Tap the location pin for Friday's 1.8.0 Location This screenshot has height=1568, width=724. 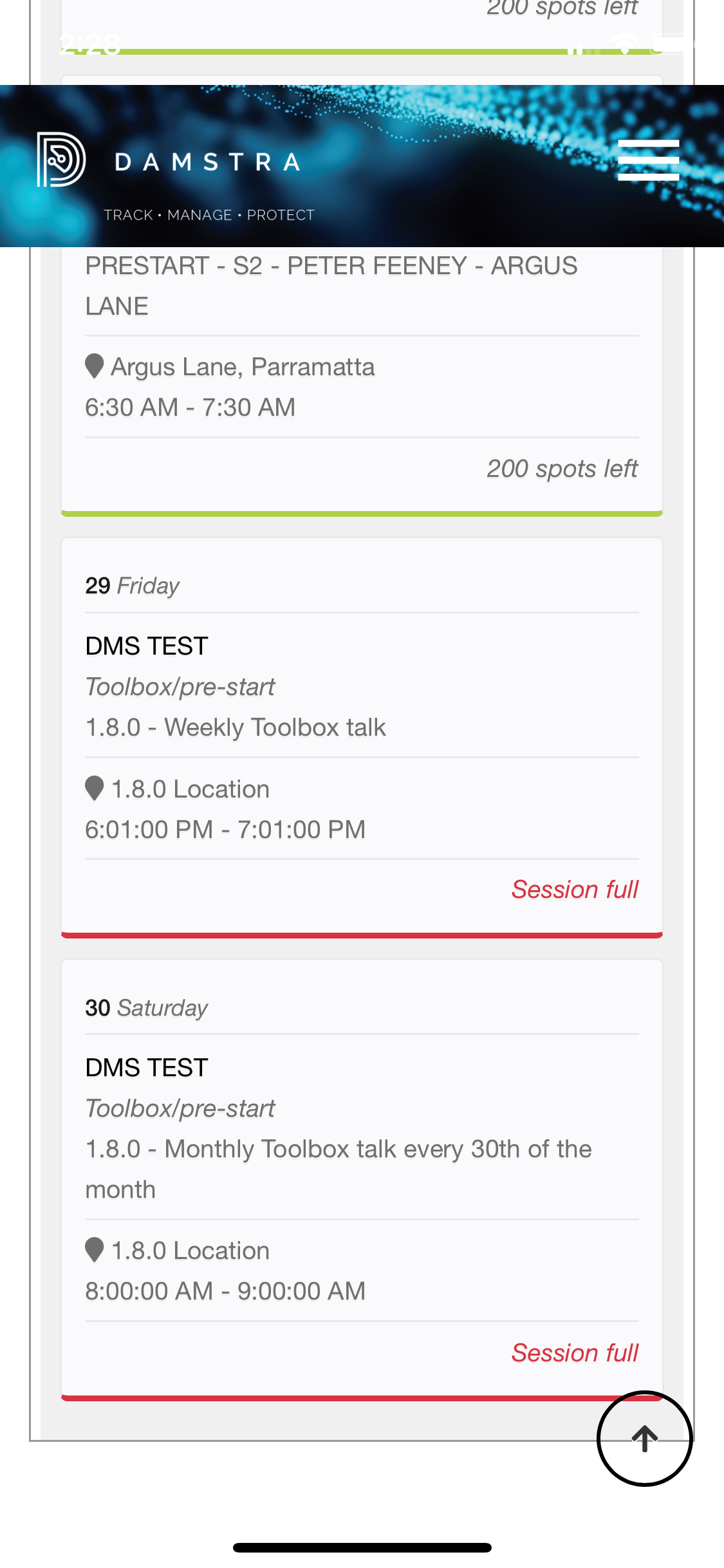(x=95, y=788)
